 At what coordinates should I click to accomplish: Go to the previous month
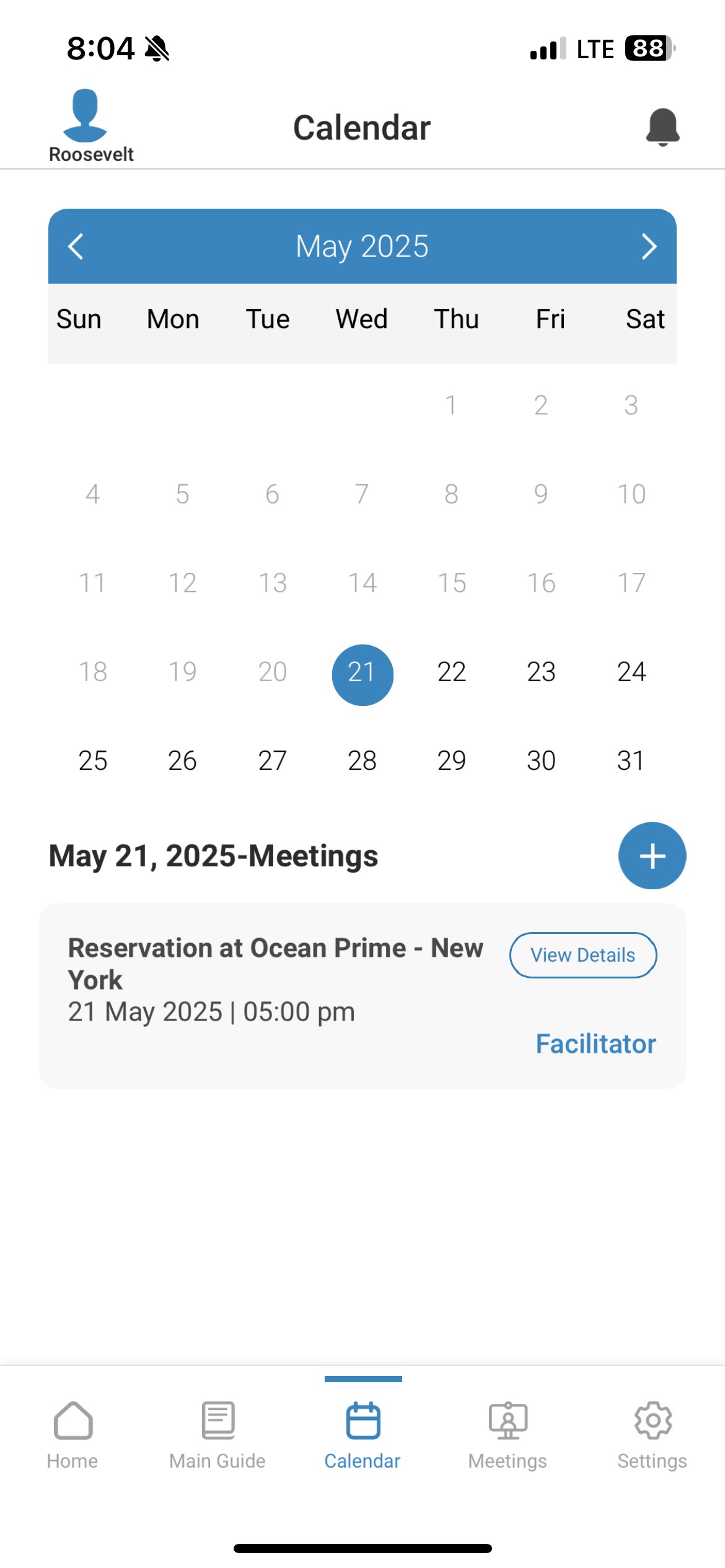[76, 246]
